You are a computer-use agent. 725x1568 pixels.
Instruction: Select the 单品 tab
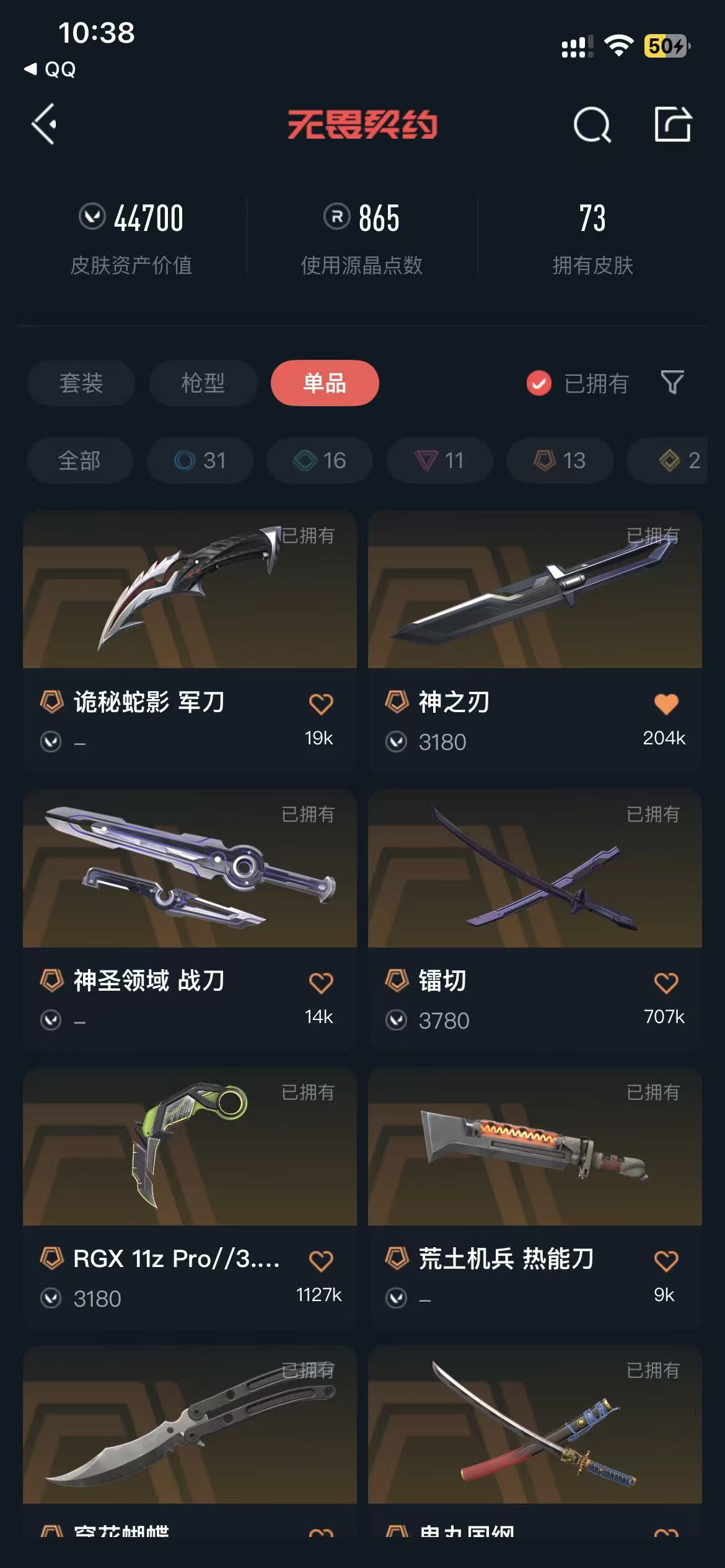[x=325, y=383]
